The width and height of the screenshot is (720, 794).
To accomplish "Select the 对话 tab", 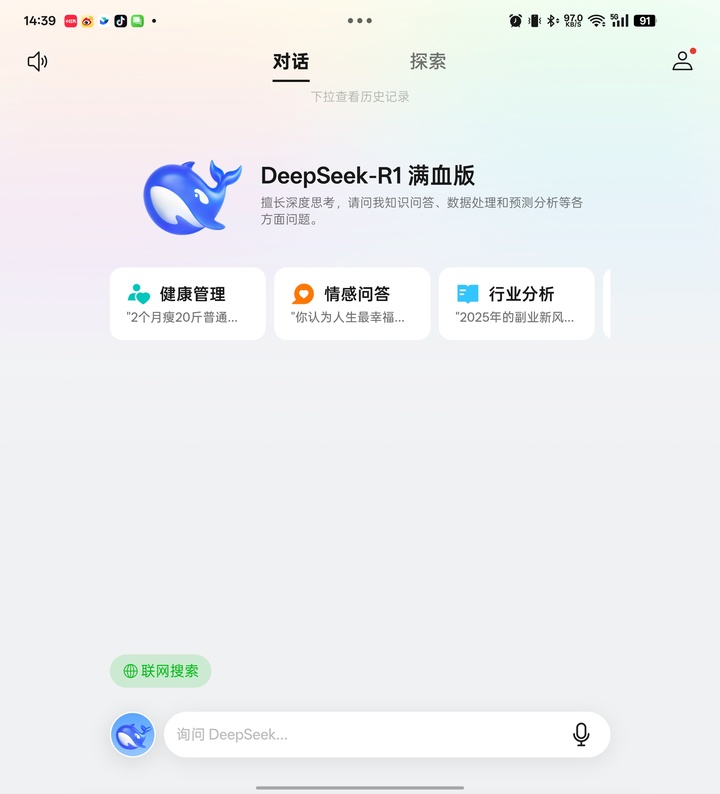I will [x=291, y=61].
